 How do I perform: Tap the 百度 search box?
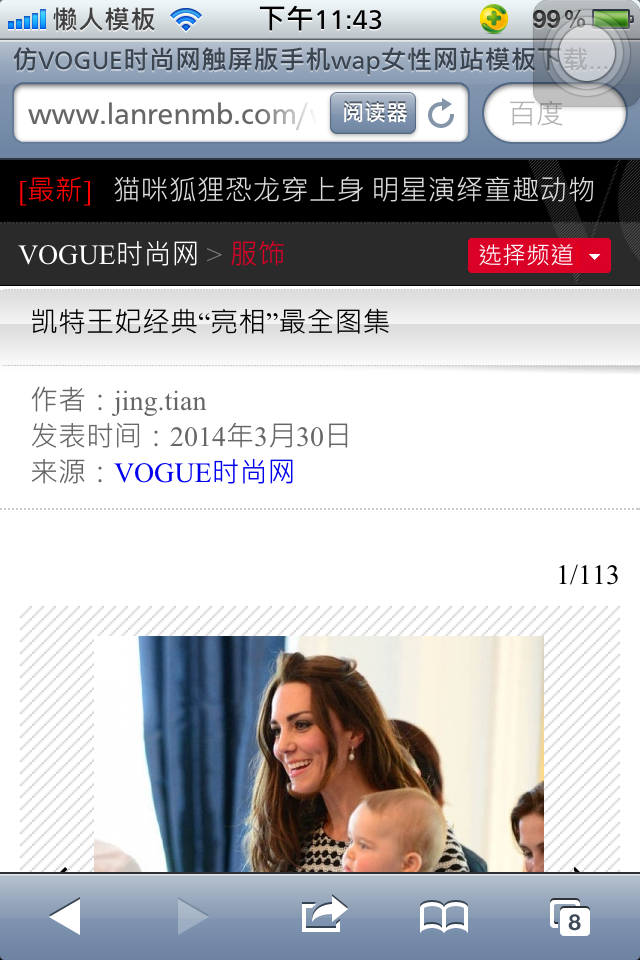[x=553, y=114]
